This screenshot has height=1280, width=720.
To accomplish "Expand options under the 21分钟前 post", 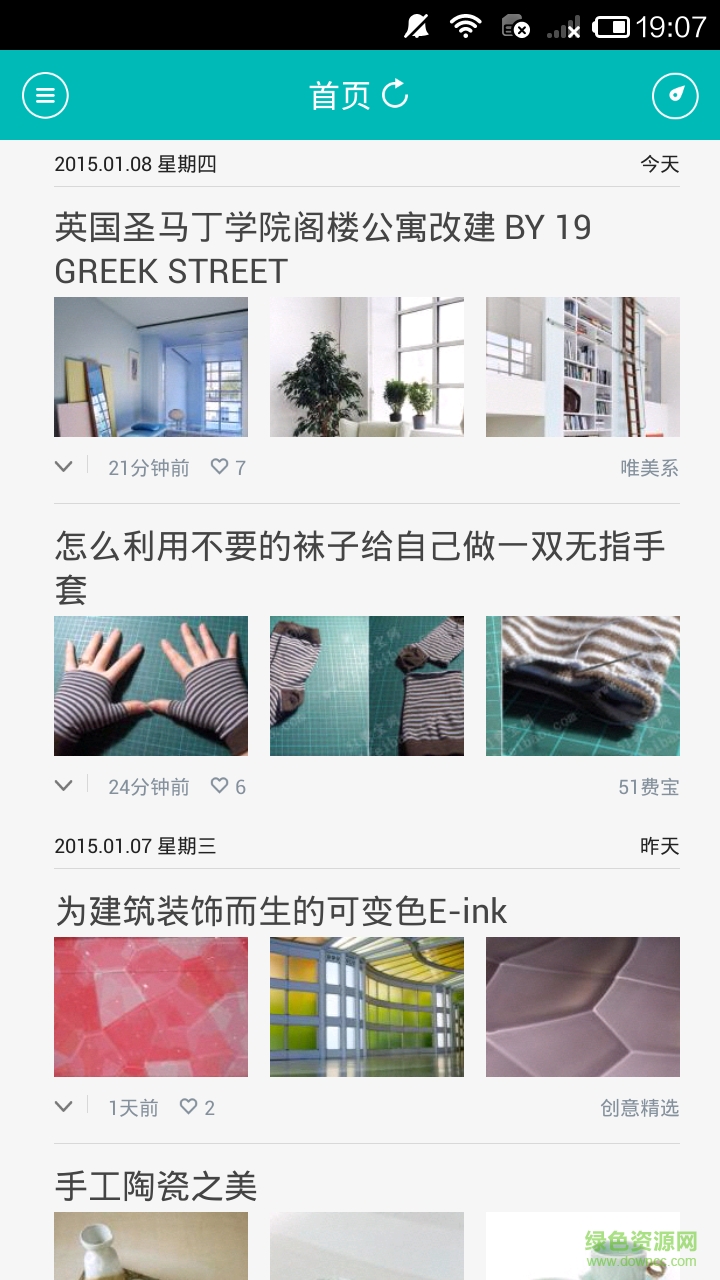I will 64,466.
